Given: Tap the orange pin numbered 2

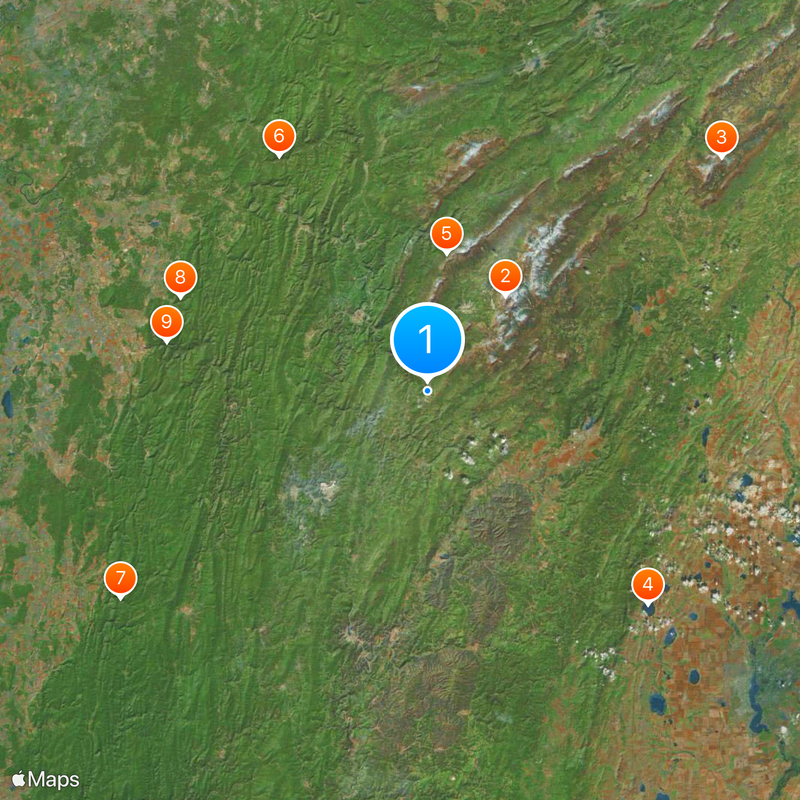Looking at the screenshot, I should 506,276.
